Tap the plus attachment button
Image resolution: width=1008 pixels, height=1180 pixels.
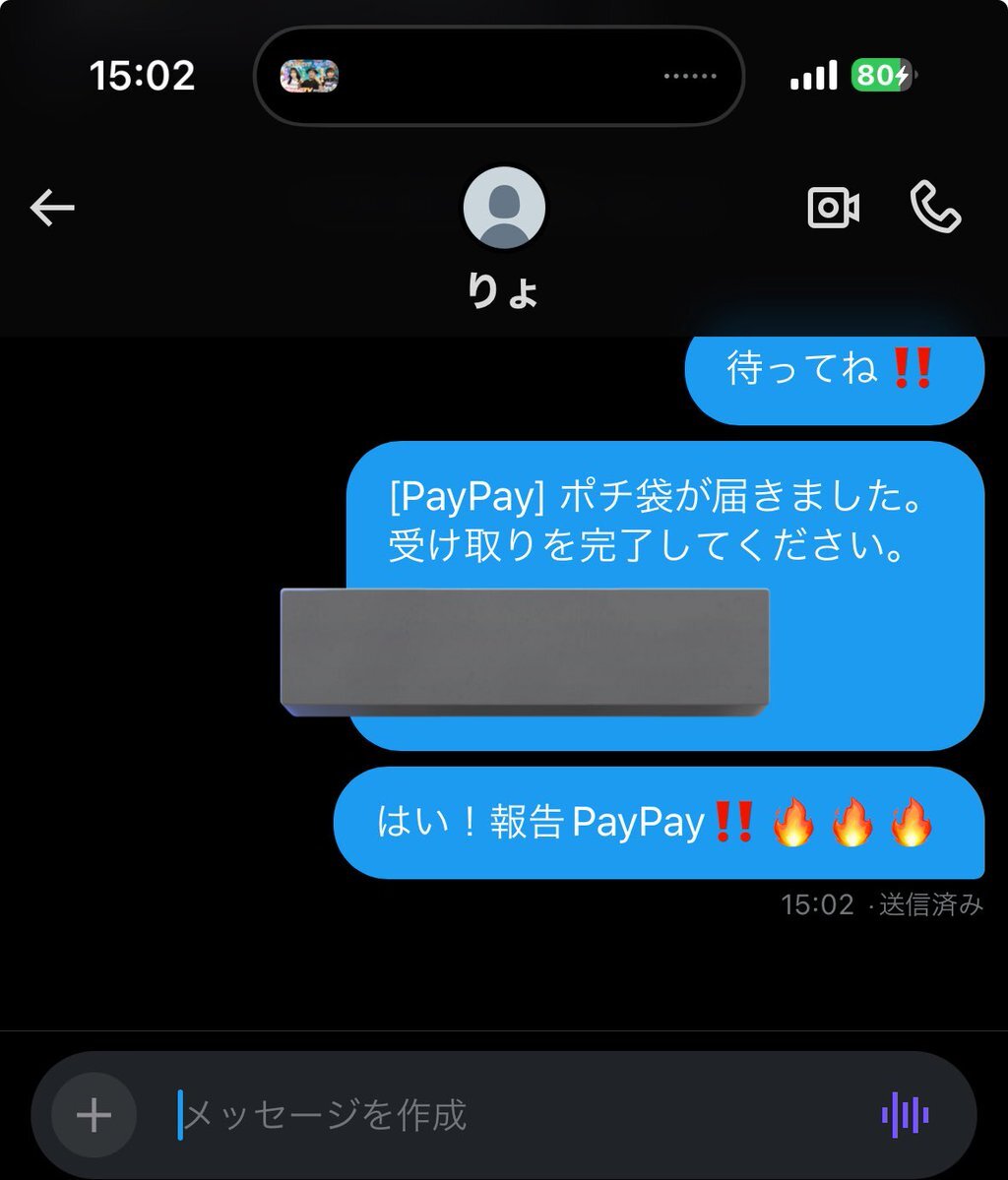pyautogui.click(x=94, y=1115)
